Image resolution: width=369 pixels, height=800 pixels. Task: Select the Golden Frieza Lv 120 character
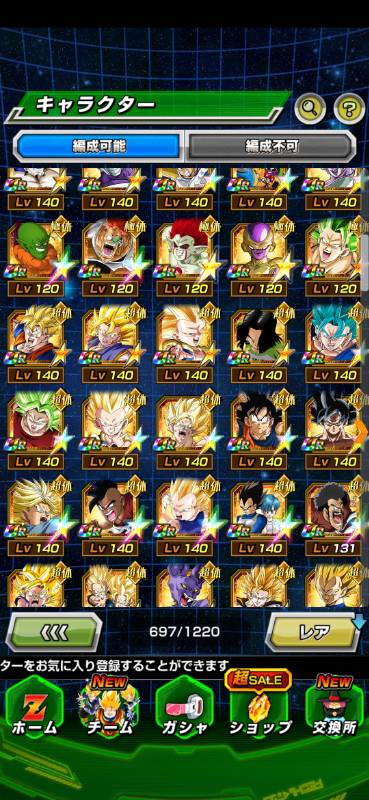point(260,258)
